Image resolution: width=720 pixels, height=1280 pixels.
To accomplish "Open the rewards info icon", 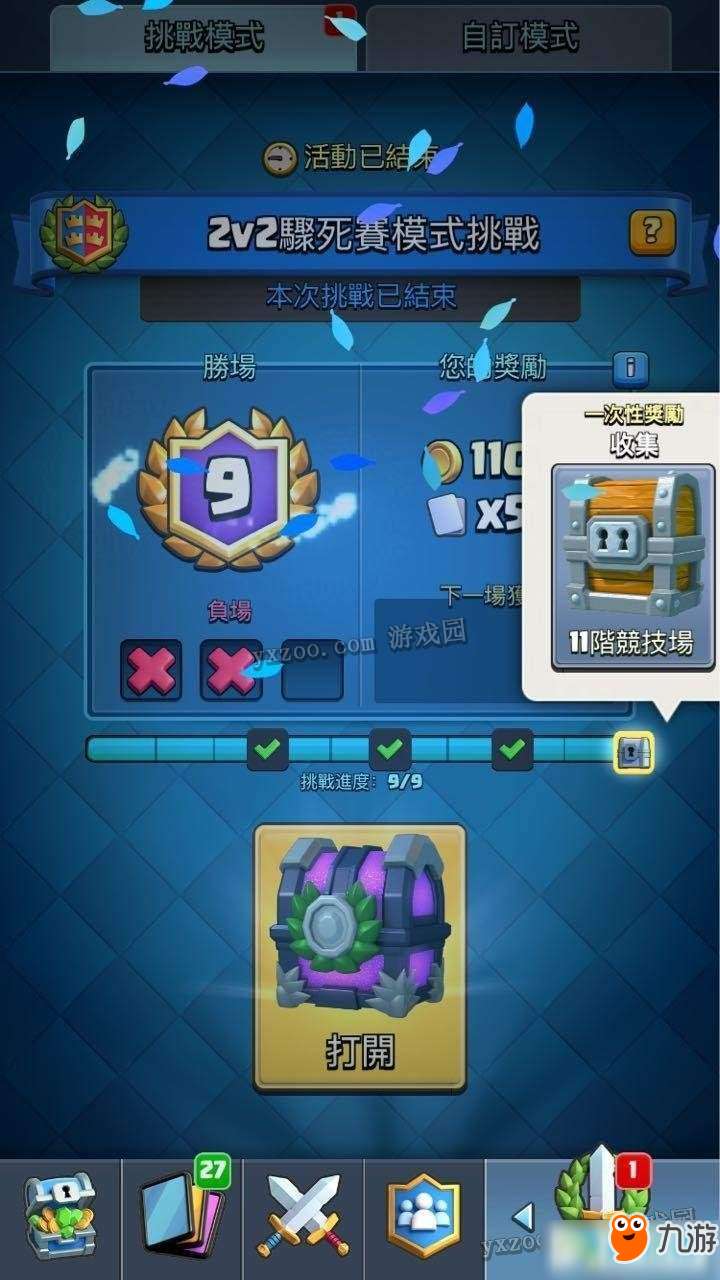I will (631, 367).
